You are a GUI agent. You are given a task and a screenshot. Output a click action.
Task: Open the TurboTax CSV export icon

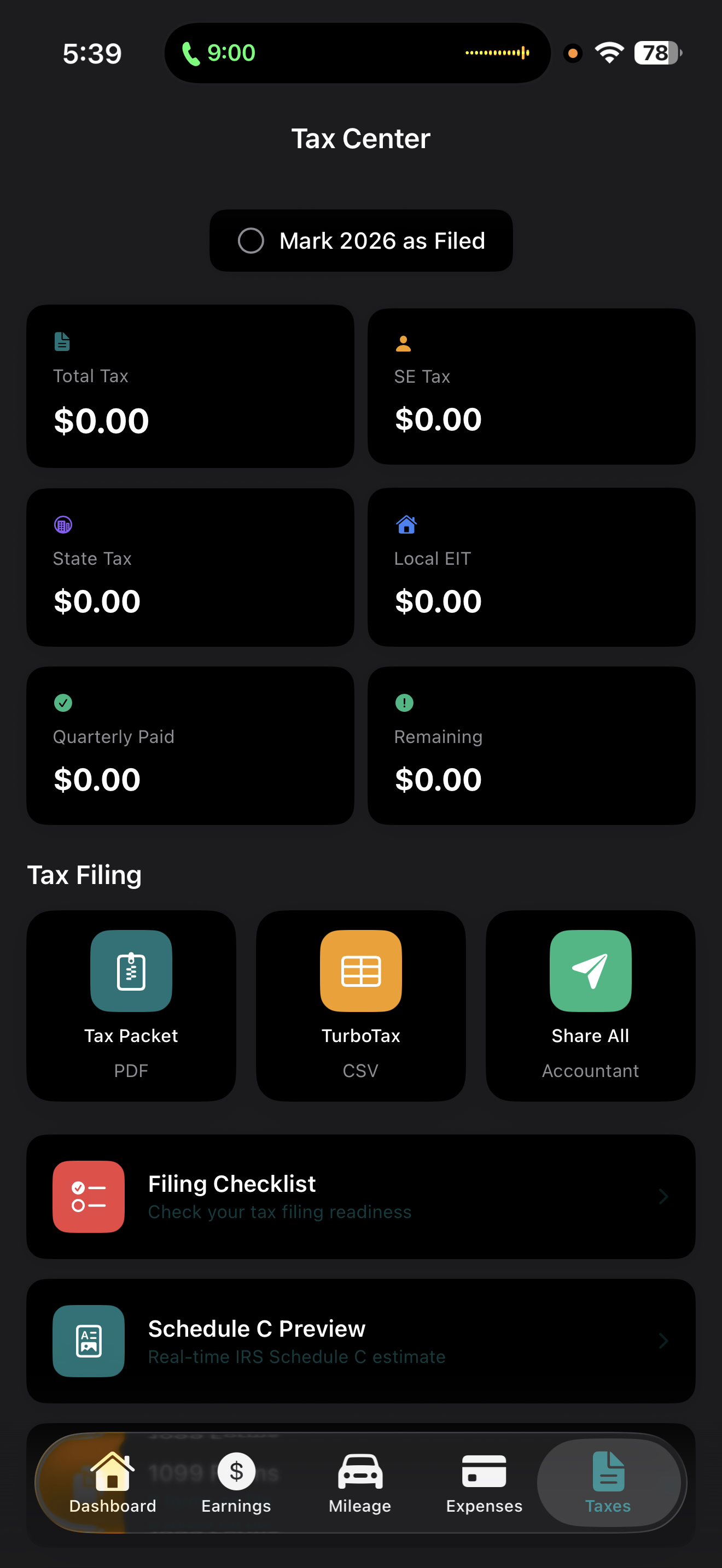[360, 970]
